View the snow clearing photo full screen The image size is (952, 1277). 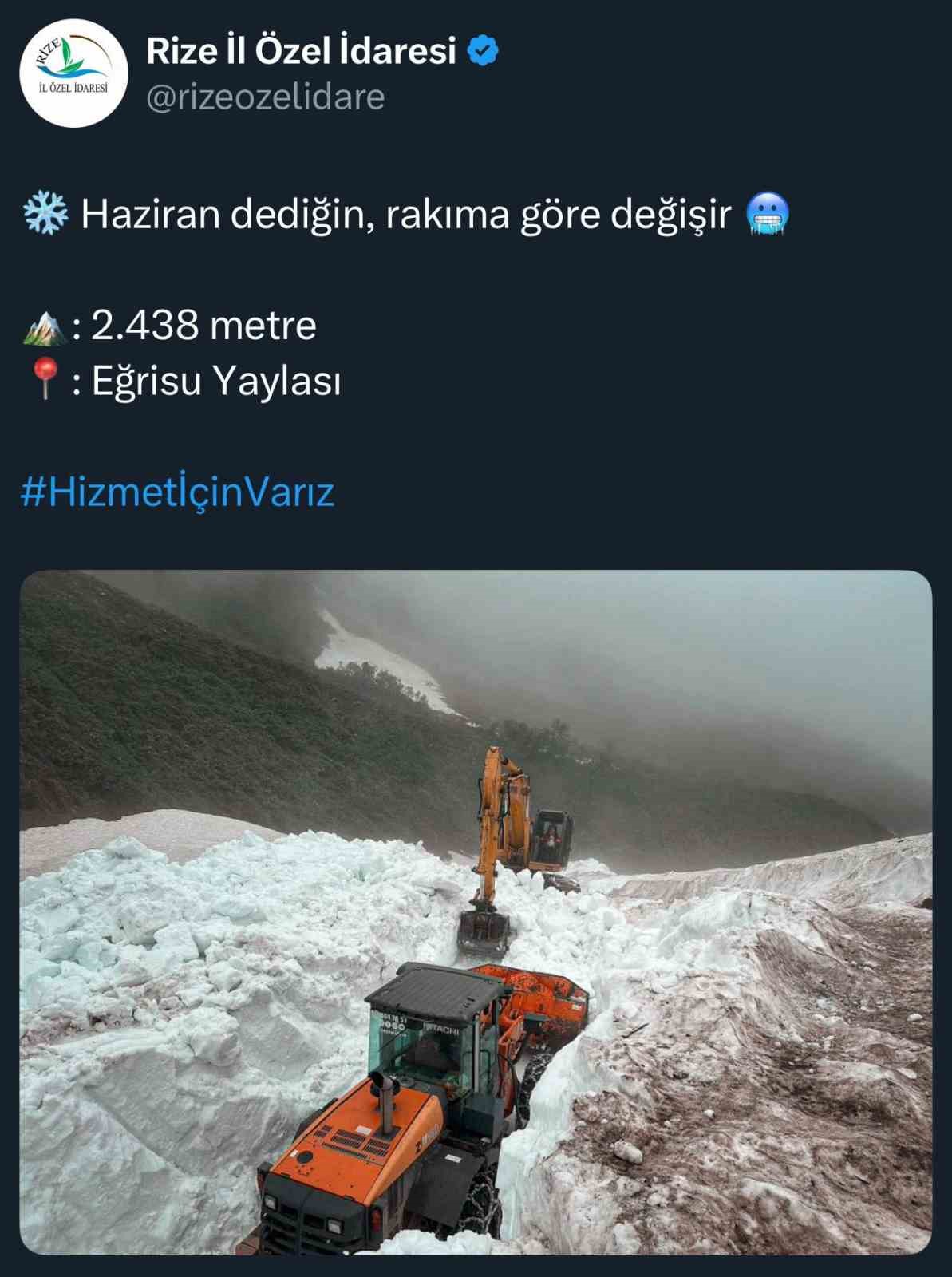(476, 911)
